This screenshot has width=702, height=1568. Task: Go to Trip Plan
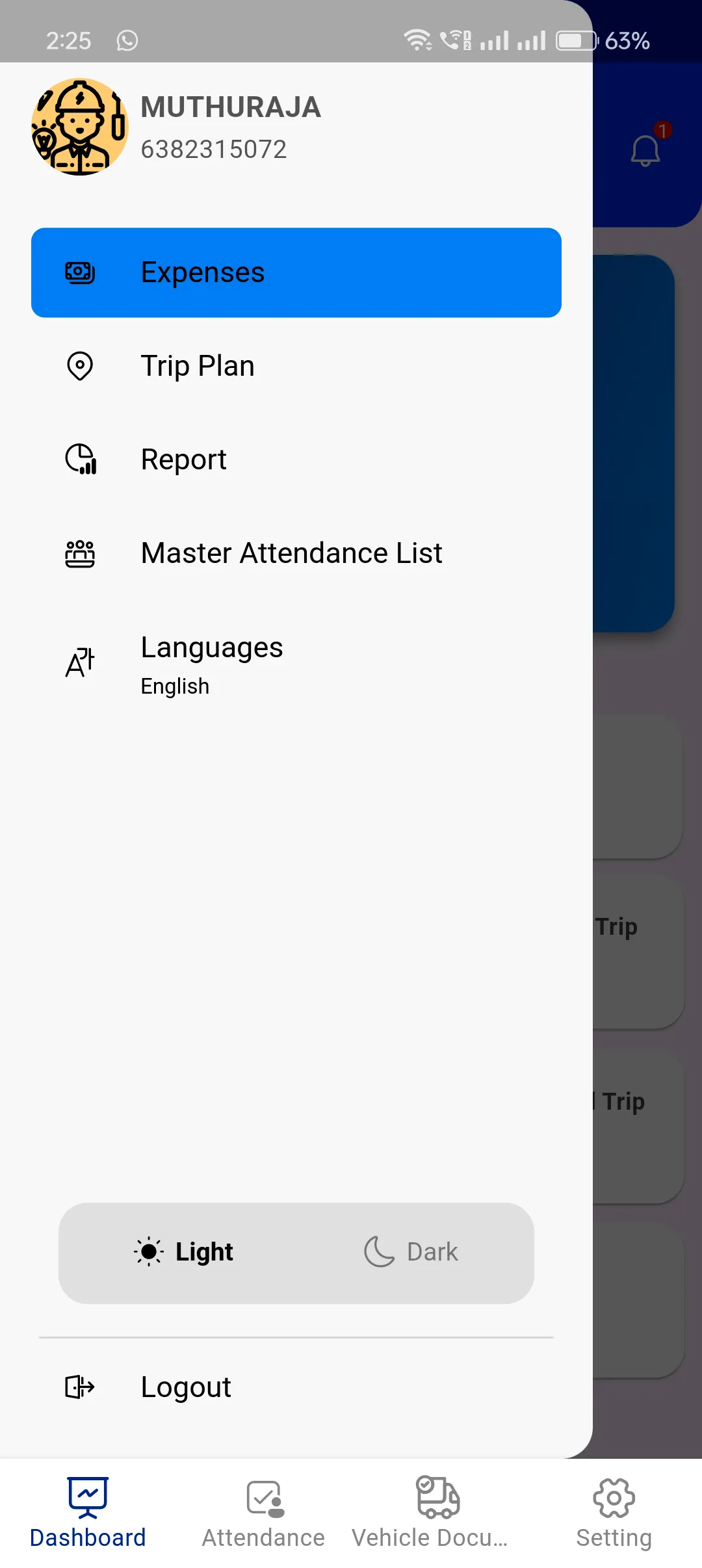pyautogui.click(x=296, y=366)
